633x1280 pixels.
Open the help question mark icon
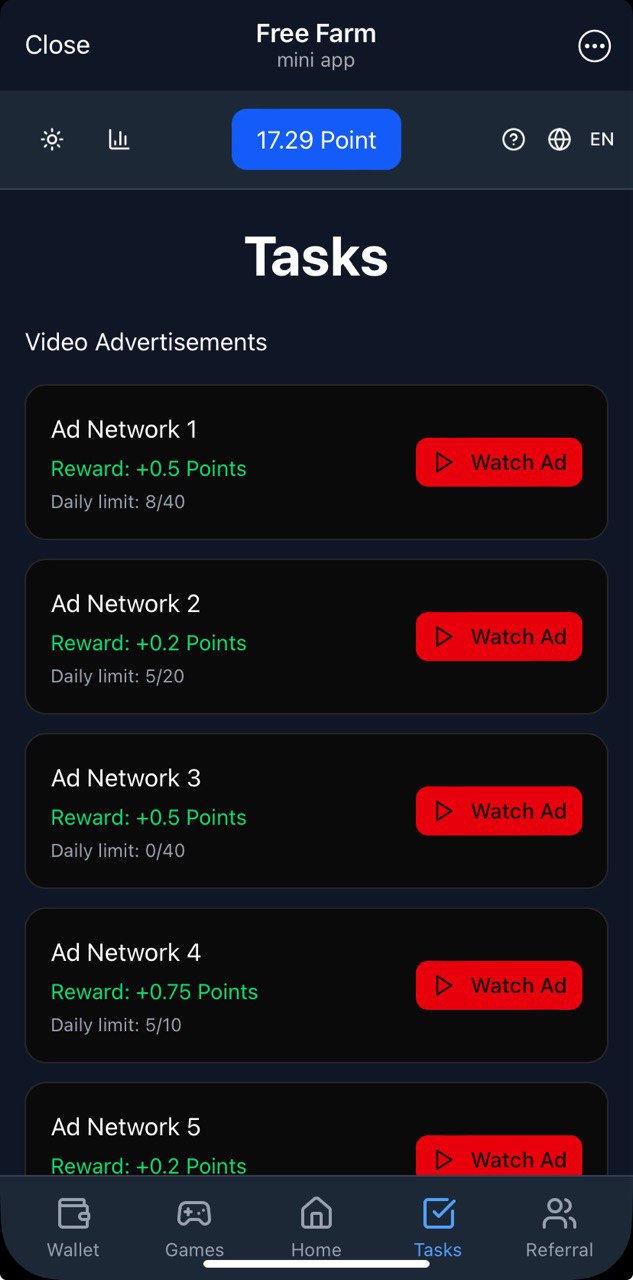coord(513,140)
